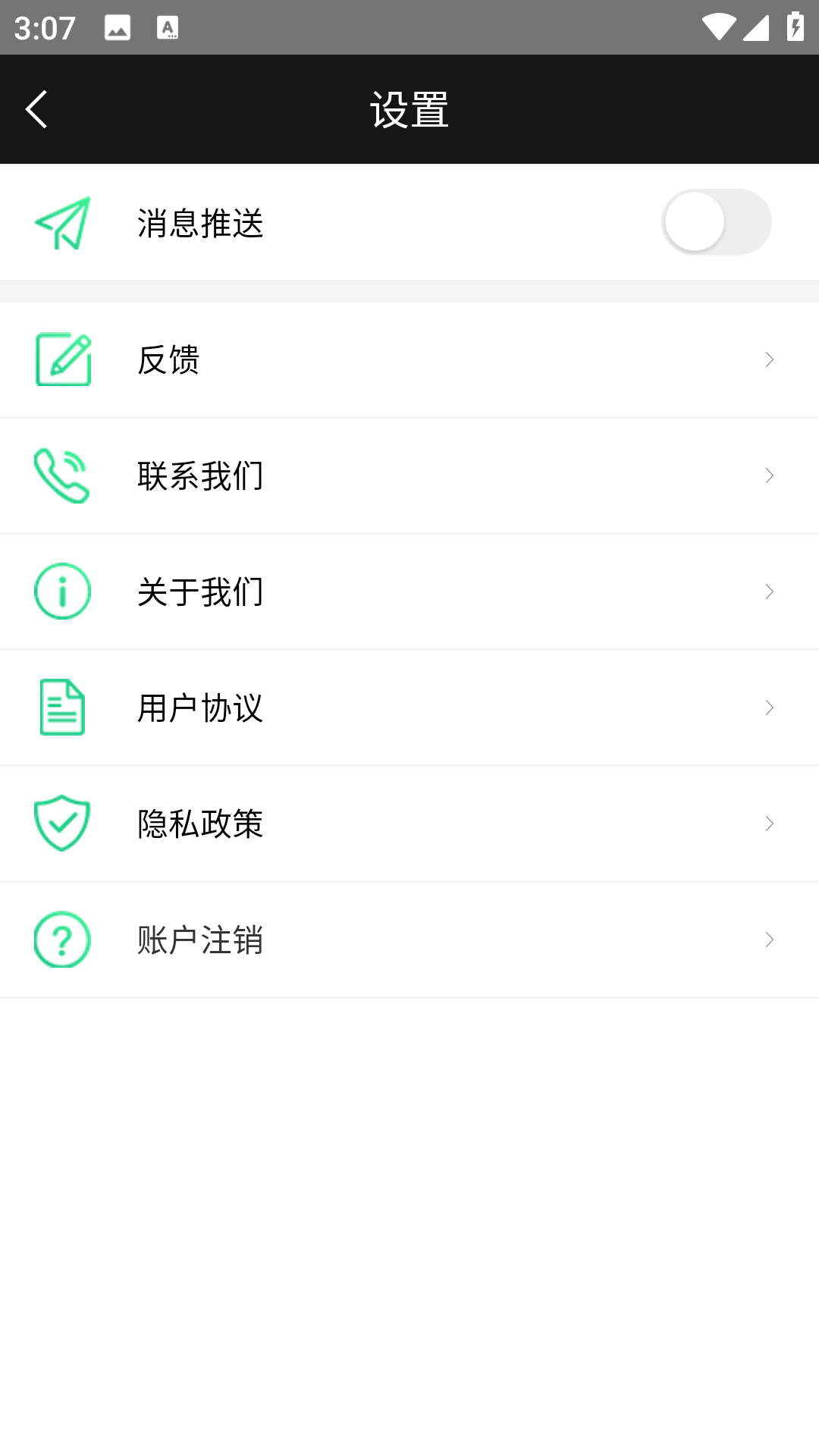Screen dimensions: 819x1456
Task: Click the toggle track of the push switch
Action: coord(716,222)
